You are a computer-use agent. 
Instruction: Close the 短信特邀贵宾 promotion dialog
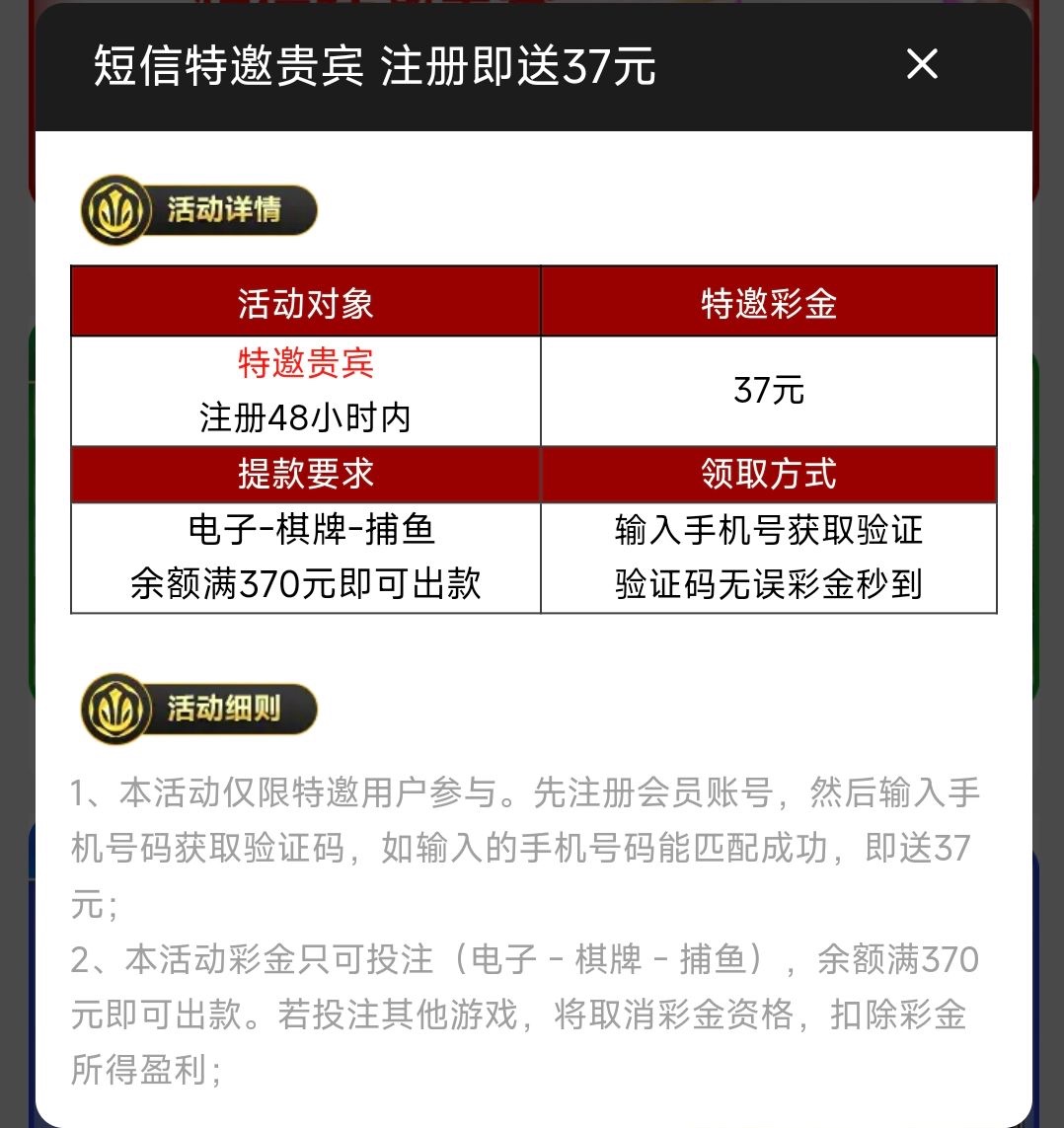tap(922, 65)
